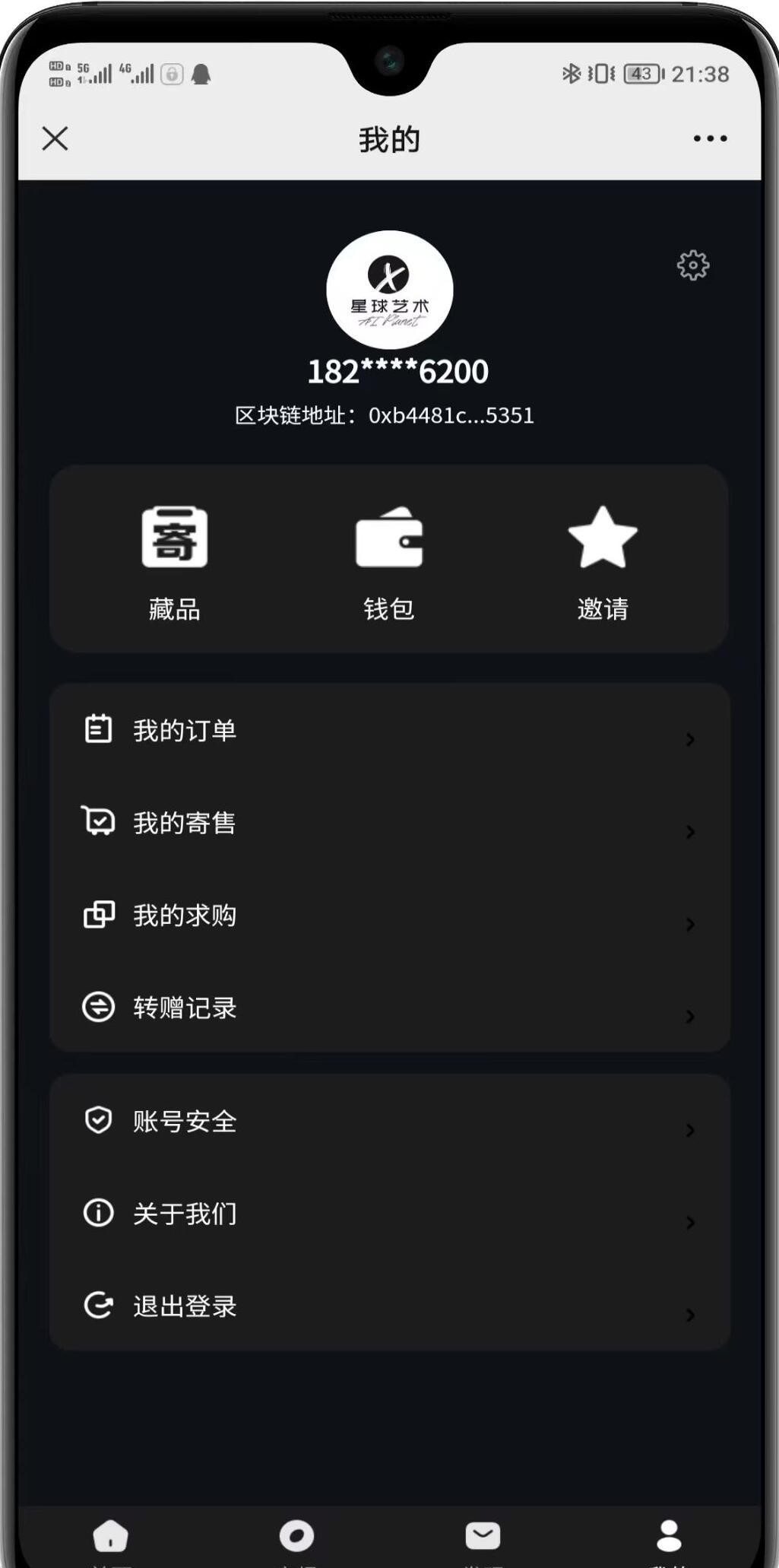779x1568 pixels.
Task: Tap the profile avatar picture
Action: (x=390, y=290)
